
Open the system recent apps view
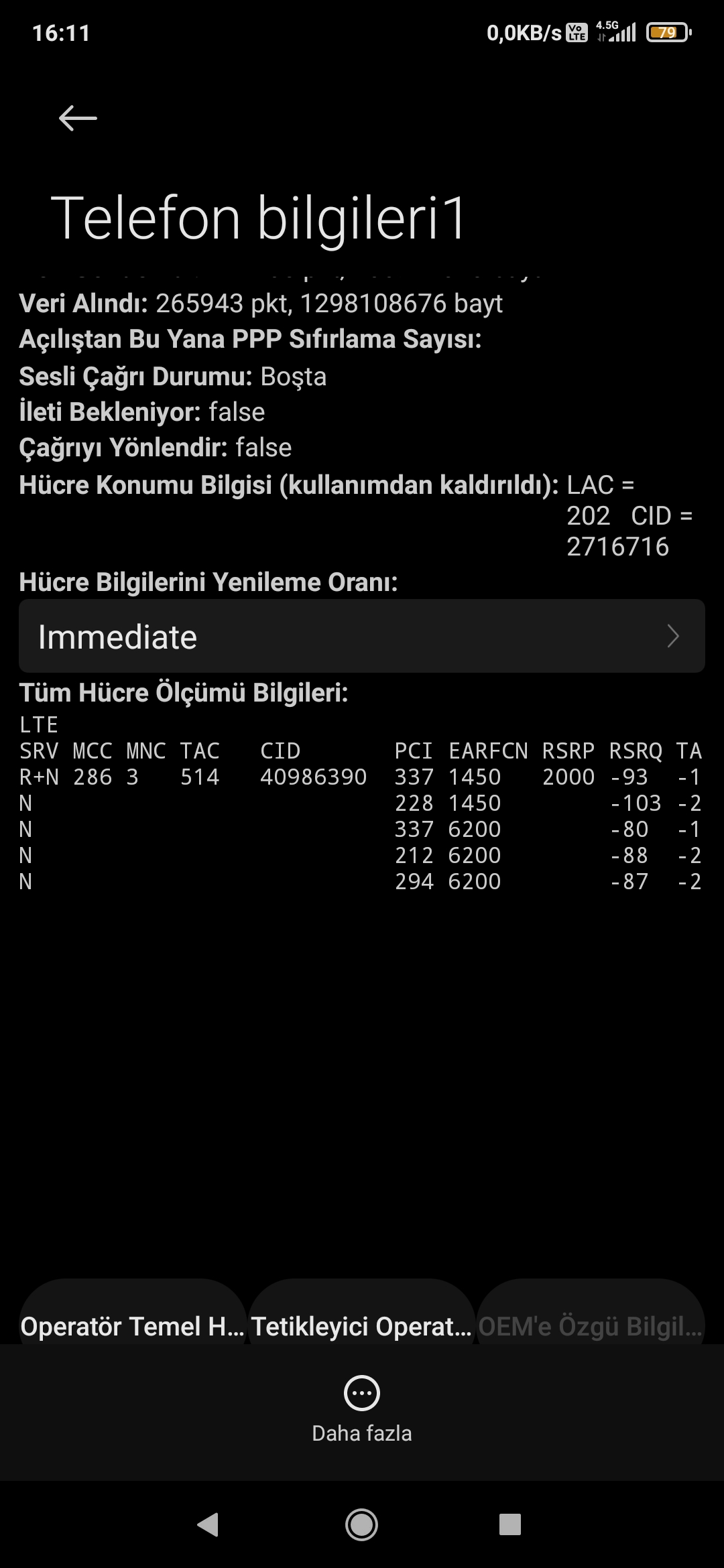510,1524
